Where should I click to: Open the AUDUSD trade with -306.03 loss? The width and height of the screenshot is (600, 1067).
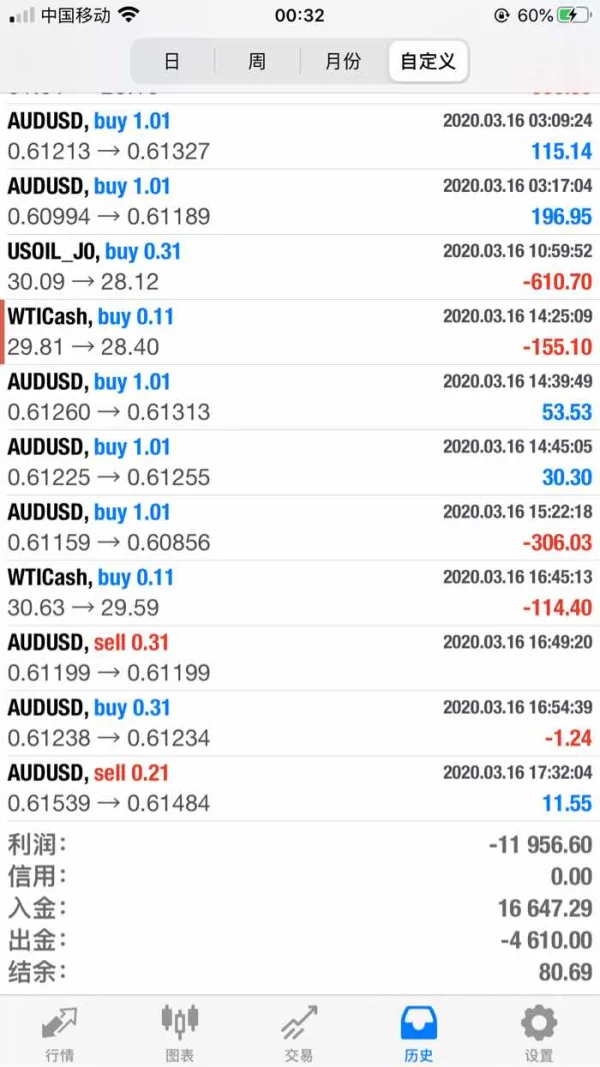tap(300, 528)
